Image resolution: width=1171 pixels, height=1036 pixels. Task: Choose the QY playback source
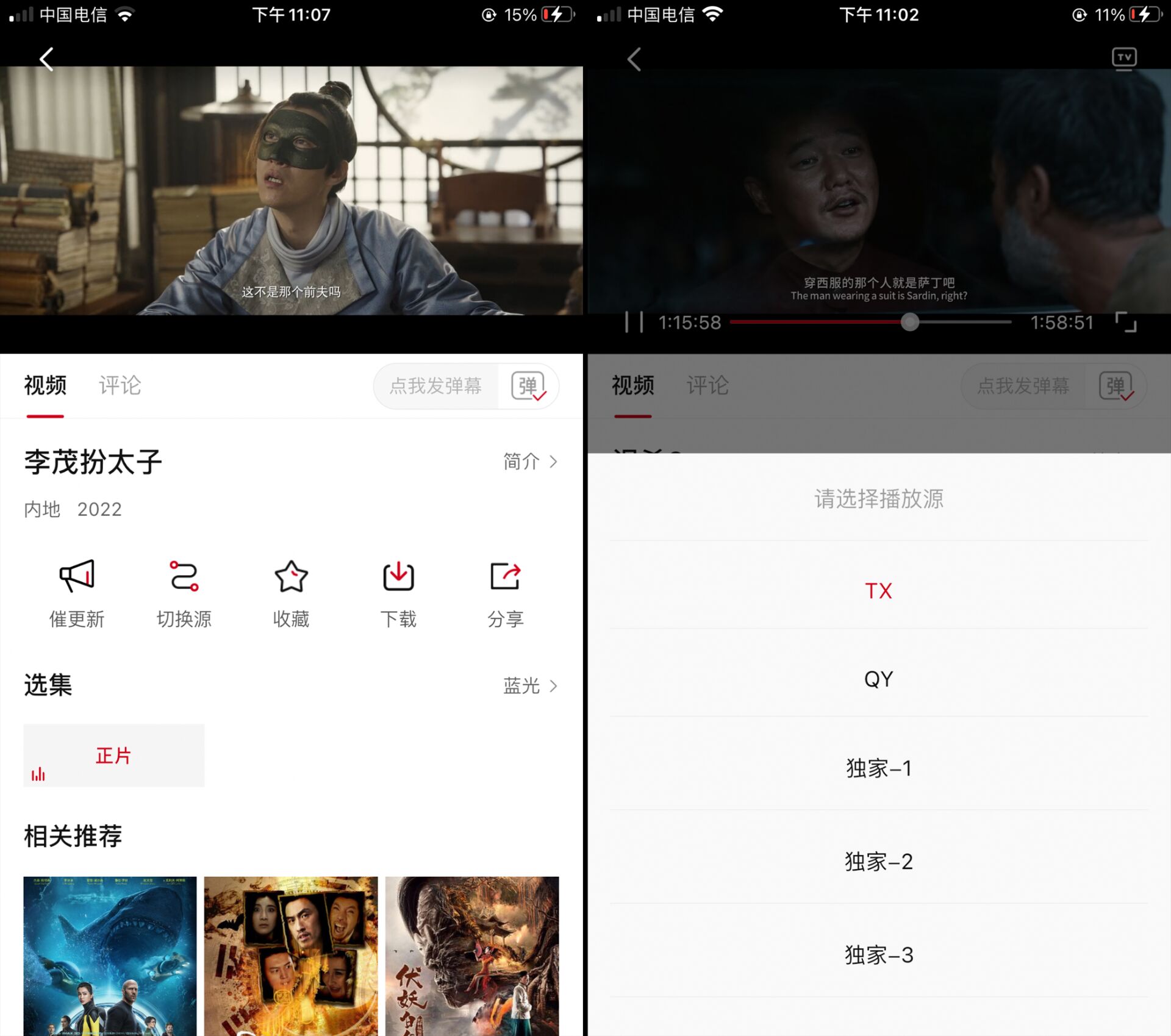tap(878, 679)
